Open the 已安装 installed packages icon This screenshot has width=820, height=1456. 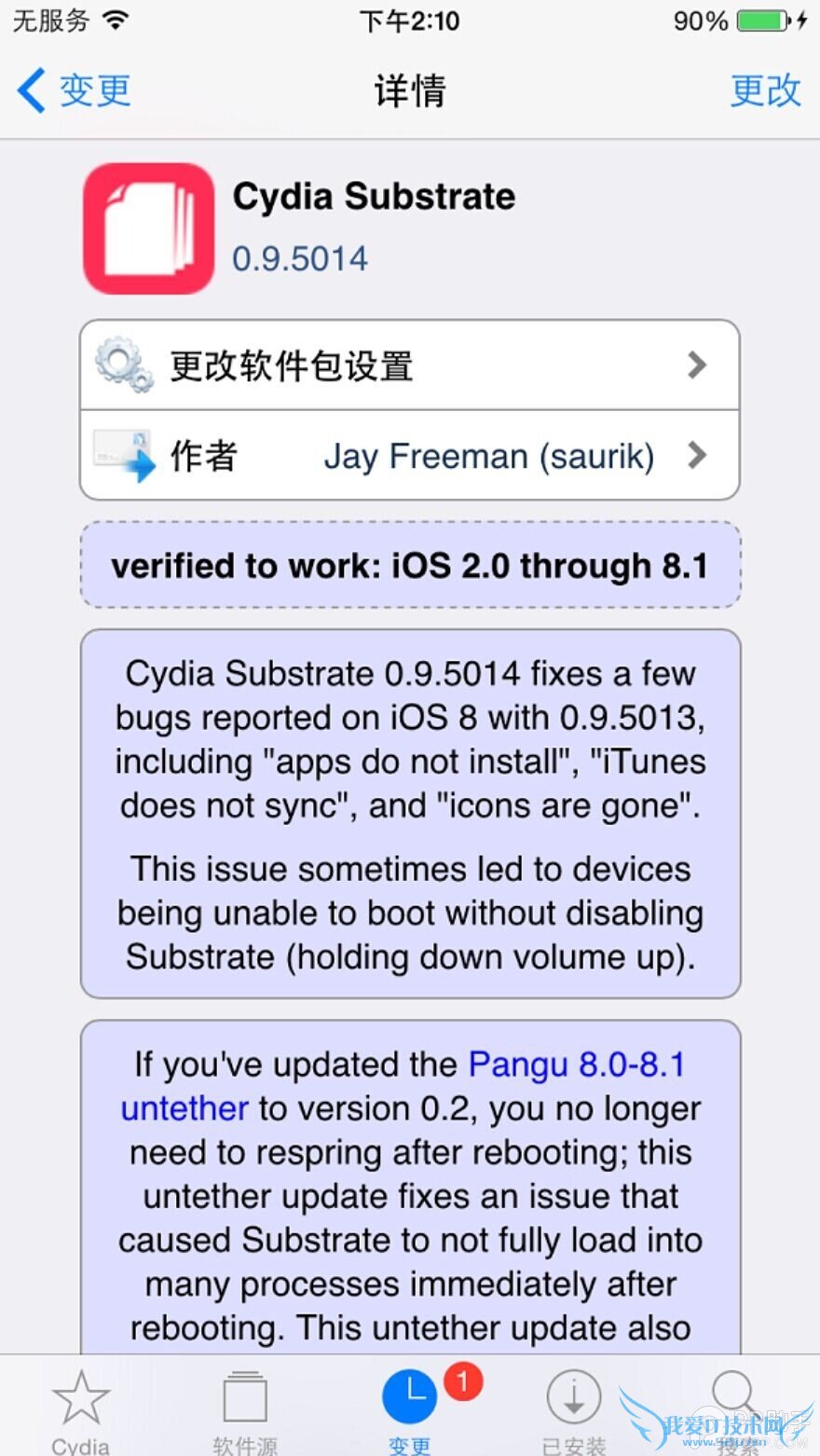[x=573, y=1395]
